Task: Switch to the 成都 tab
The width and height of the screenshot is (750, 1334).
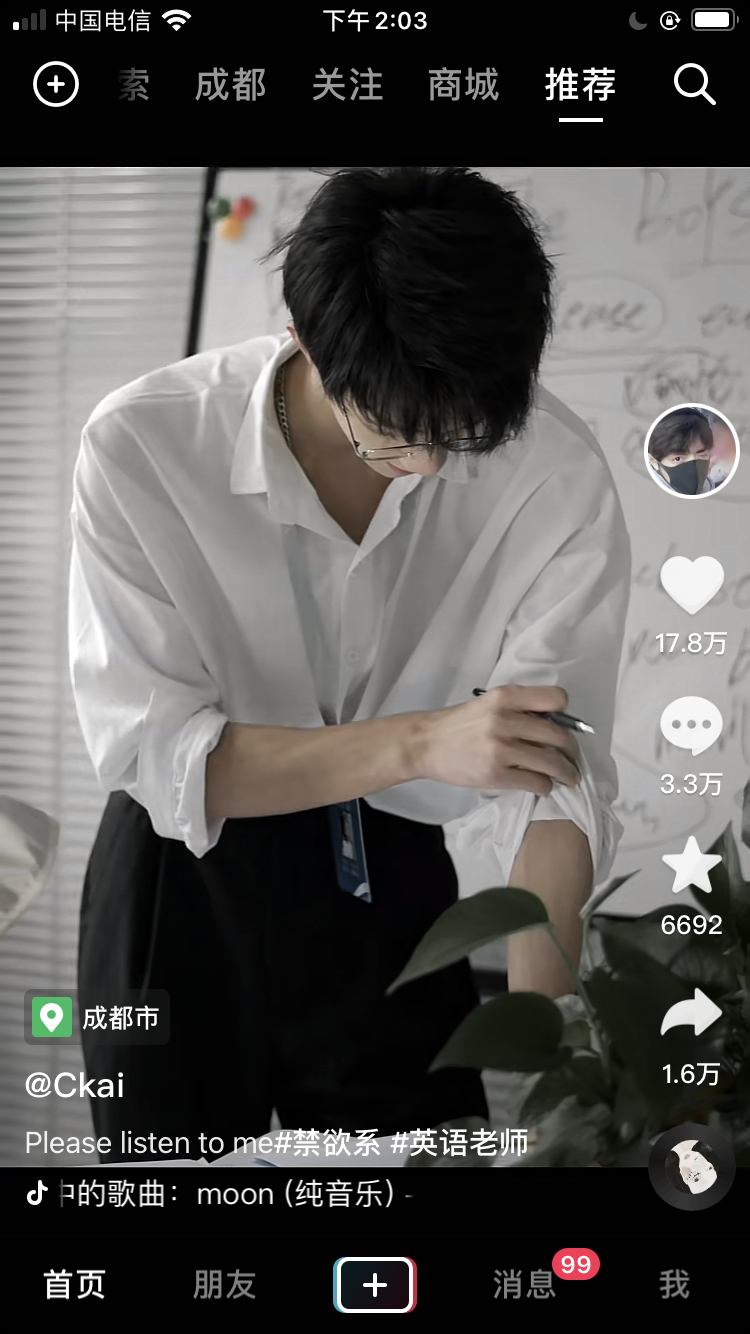Action: coord(231,86)
